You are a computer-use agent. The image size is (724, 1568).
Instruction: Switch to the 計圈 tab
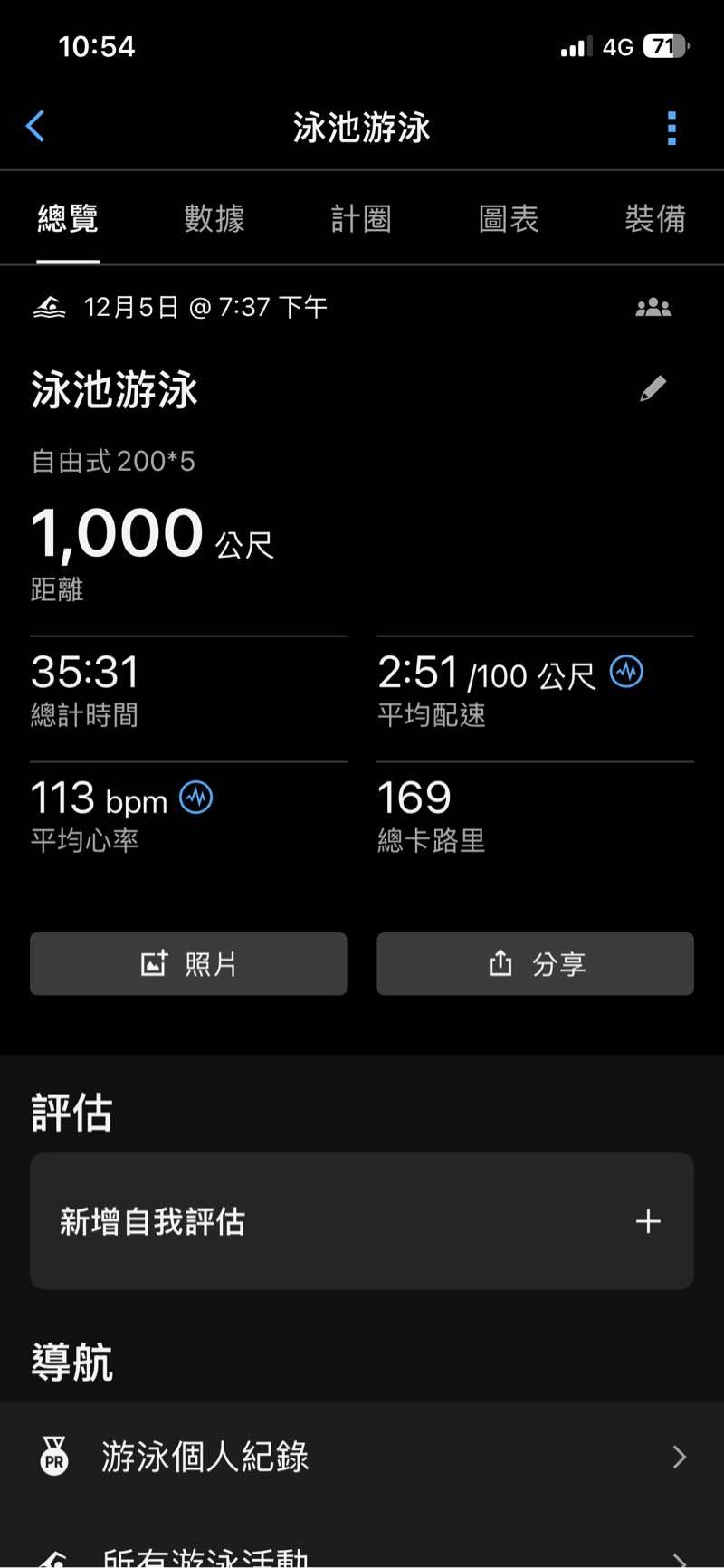click(361, 219)
